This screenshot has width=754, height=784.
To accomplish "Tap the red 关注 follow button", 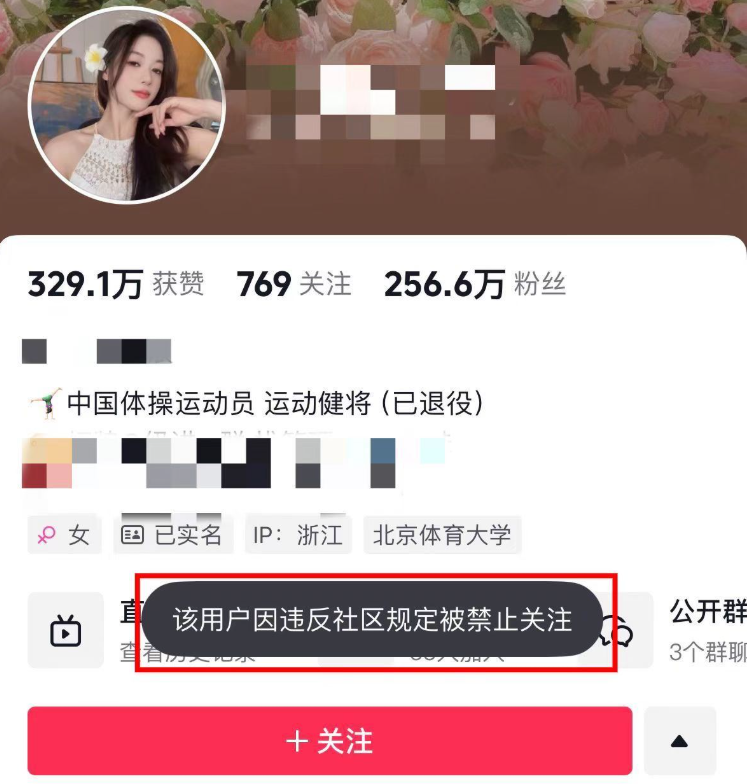I will click(330, 740).
